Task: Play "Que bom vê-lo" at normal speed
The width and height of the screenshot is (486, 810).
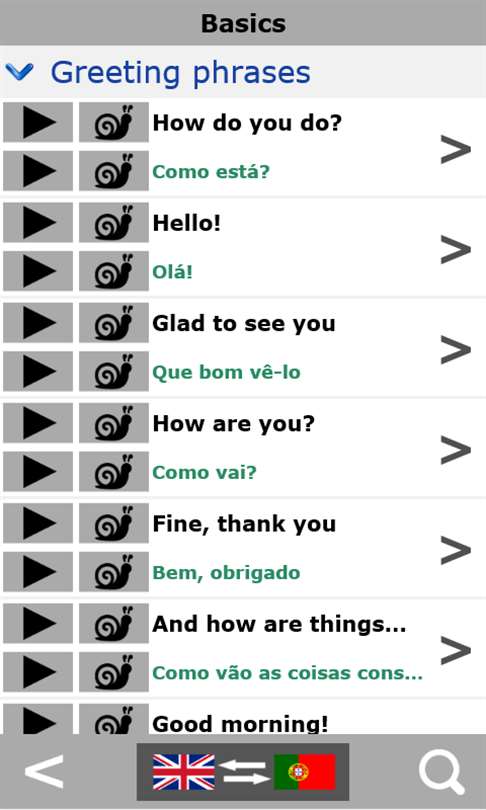Action: tap(38, 371)
